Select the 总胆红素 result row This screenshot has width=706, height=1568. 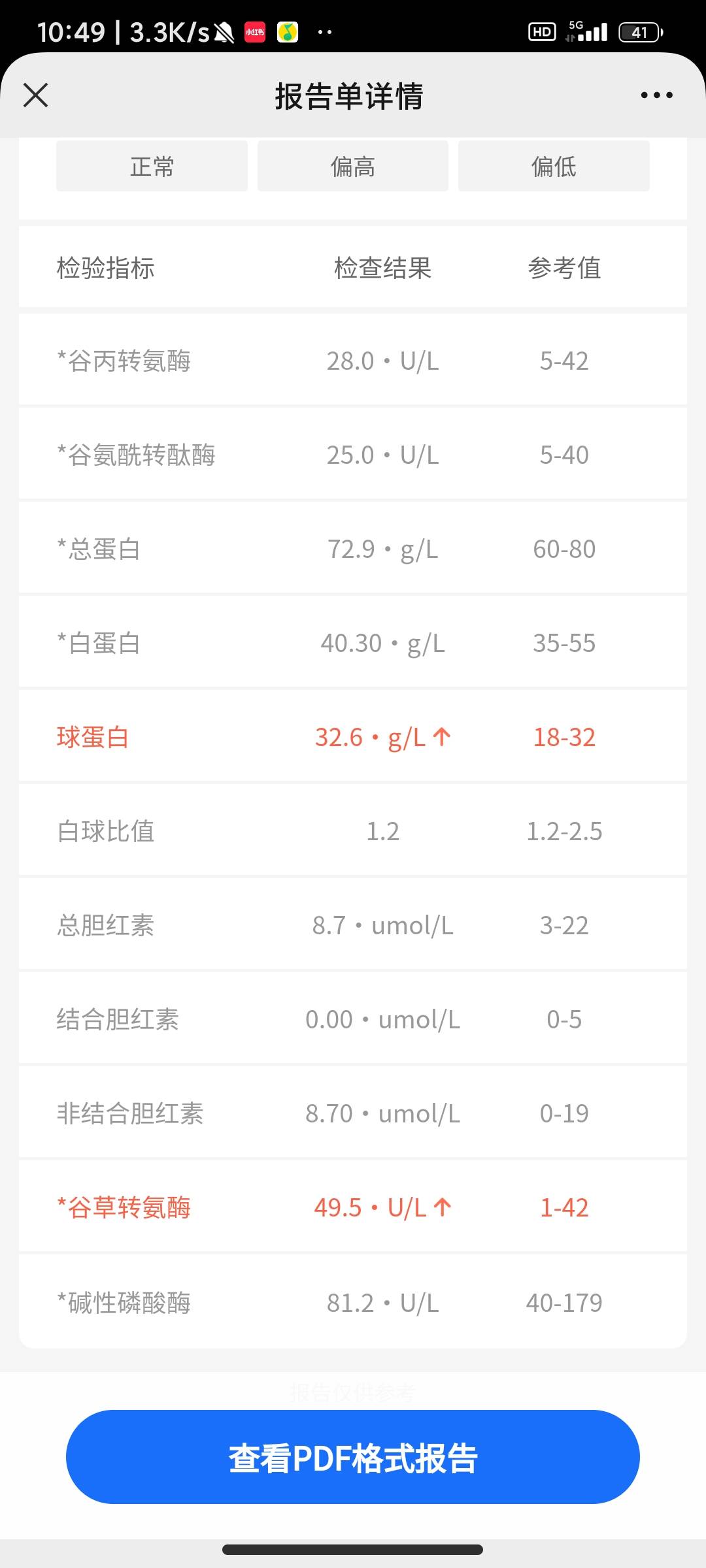[x=353, y=924]
